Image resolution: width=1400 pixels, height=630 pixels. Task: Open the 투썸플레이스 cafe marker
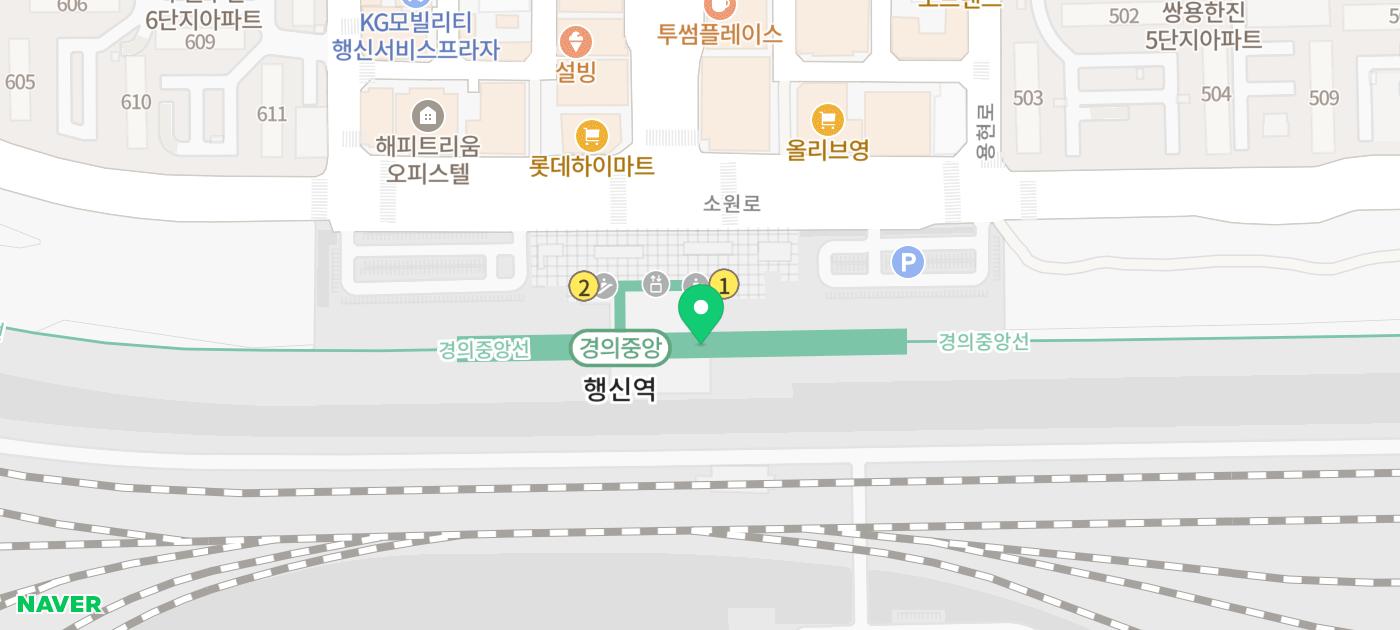pyautogui.click(x=719, y=8)
